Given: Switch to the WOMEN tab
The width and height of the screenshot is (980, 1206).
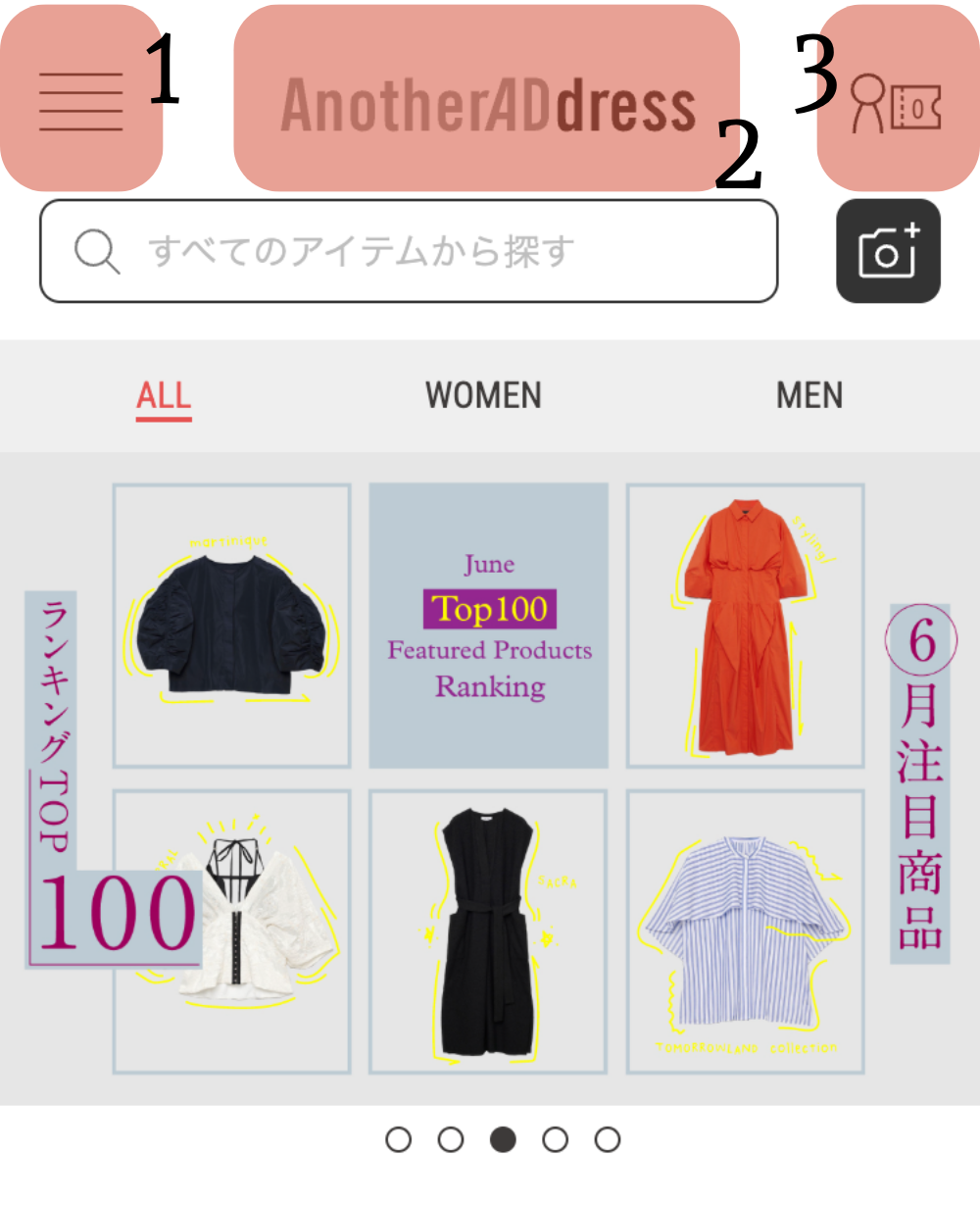Looking at the screenshot, I should tap(483, 395).
